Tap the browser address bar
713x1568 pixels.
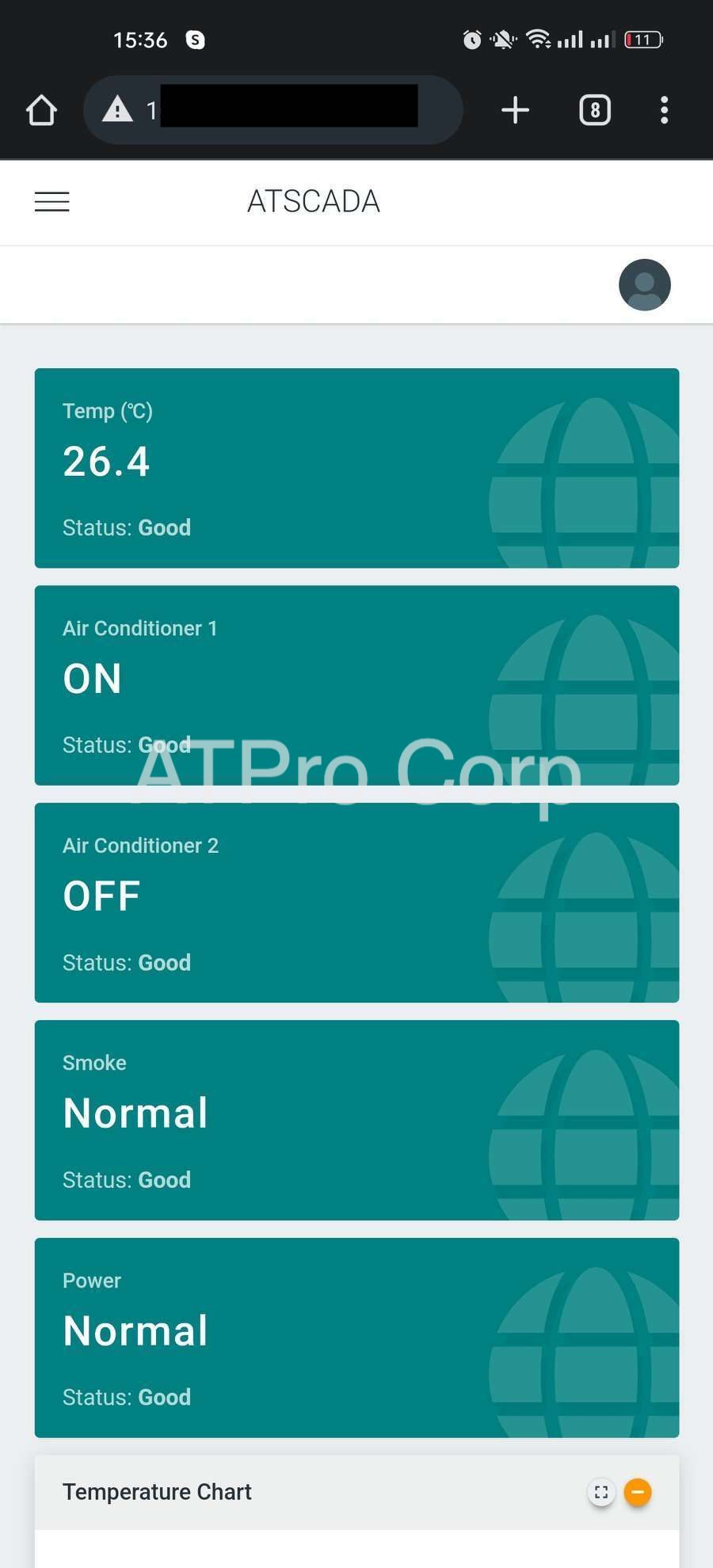tap(273, 110)
